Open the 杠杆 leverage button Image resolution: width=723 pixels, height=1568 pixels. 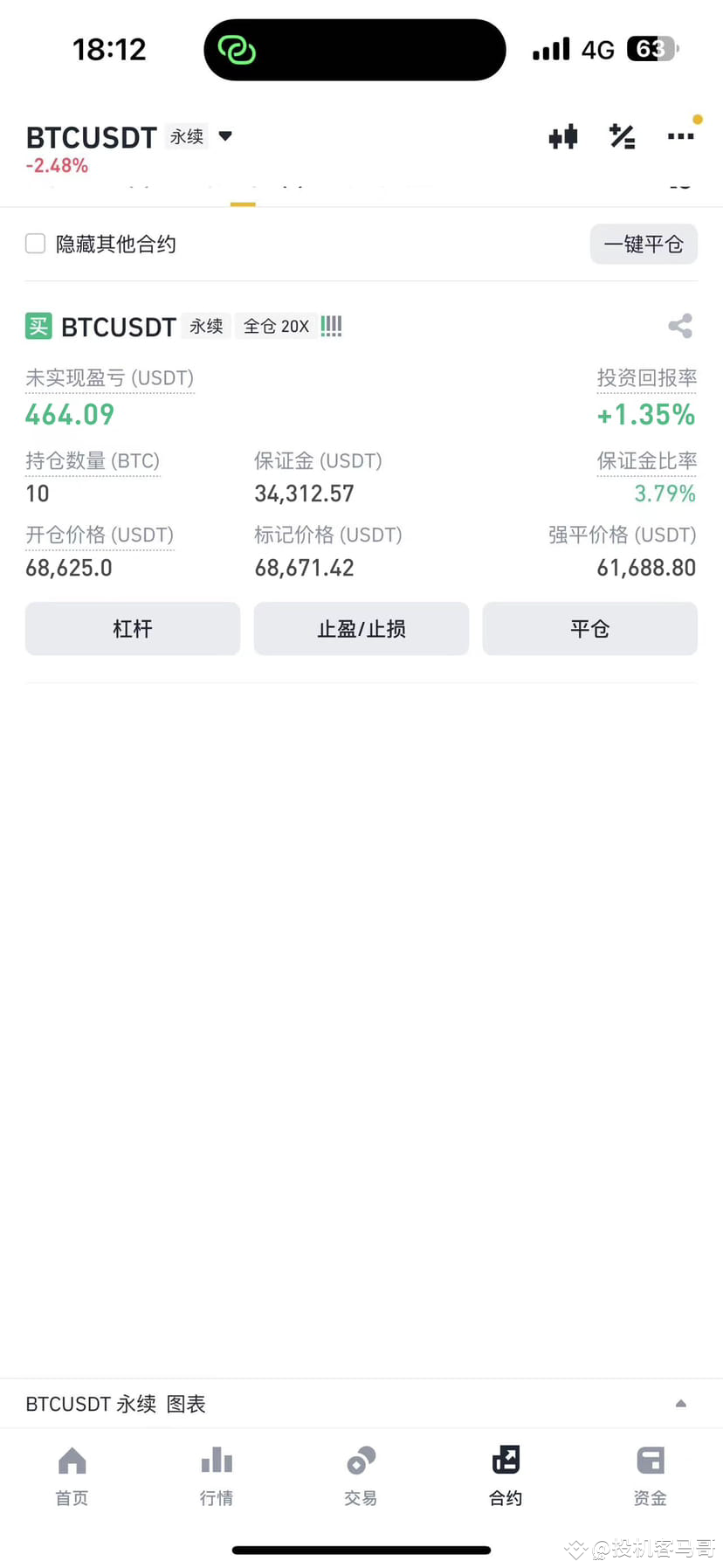tap(132, 628)
